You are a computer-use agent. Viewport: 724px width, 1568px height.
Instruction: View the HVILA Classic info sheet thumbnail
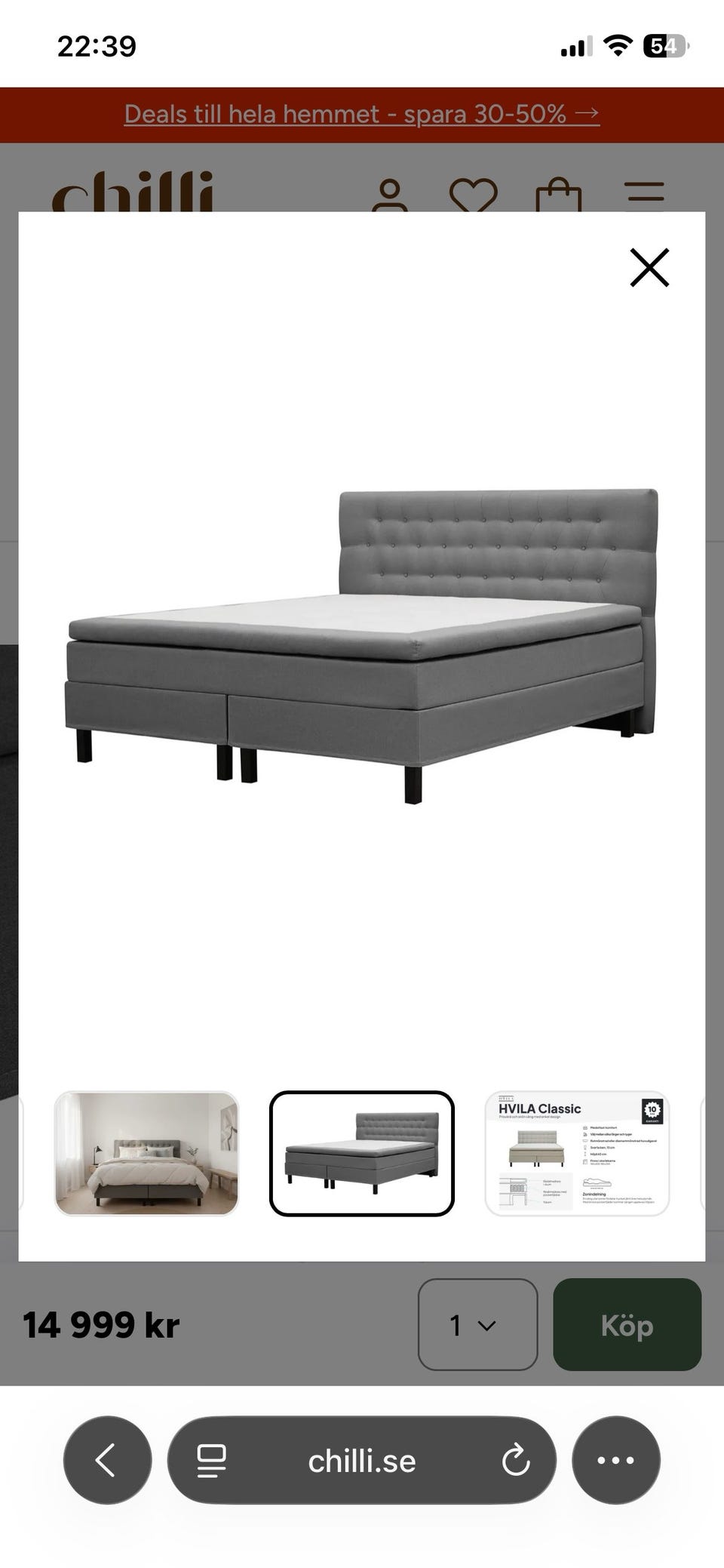click(x=577, y=1153)
